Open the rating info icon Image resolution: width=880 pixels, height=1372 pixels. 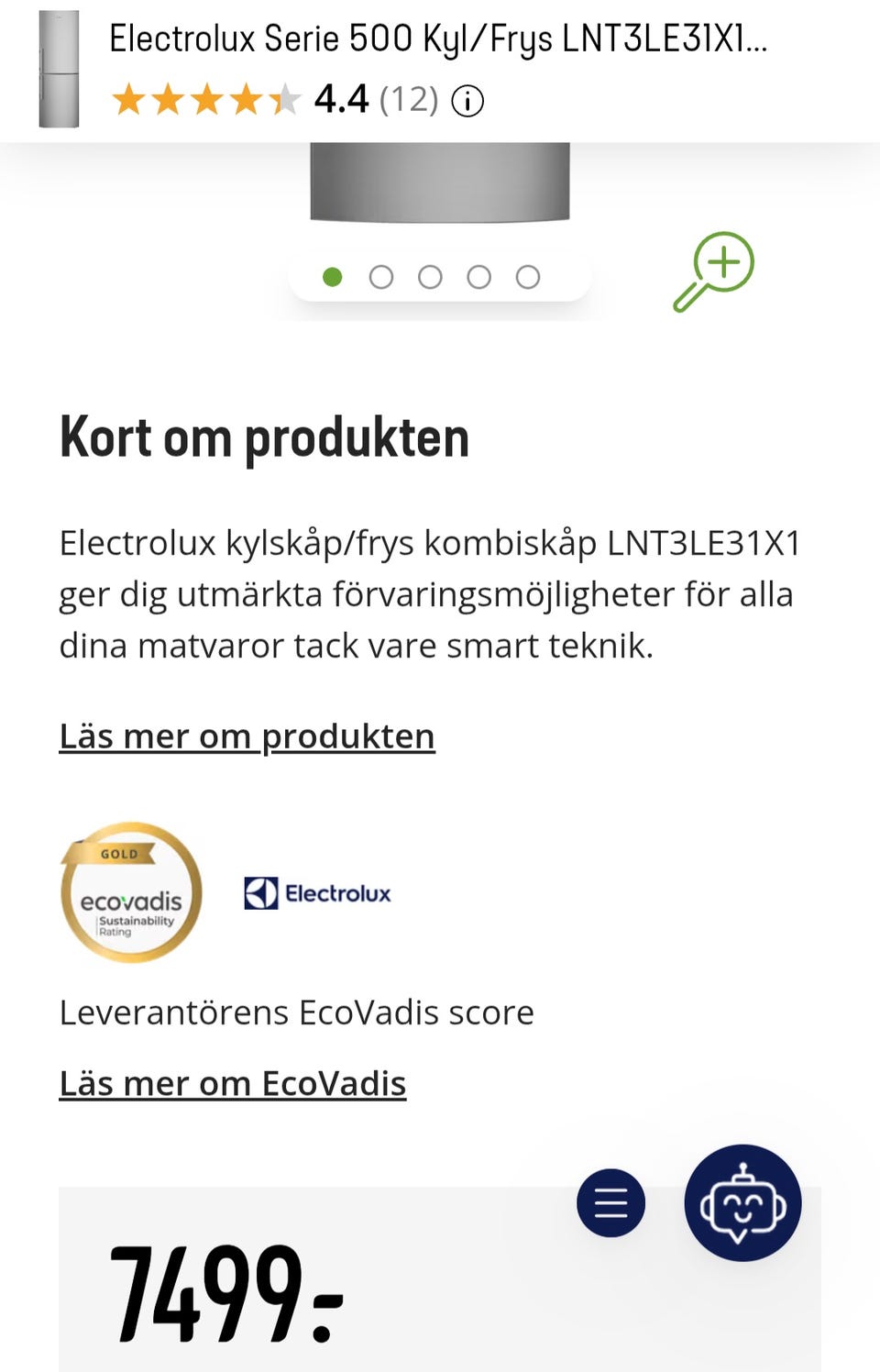tap(467, 101)
